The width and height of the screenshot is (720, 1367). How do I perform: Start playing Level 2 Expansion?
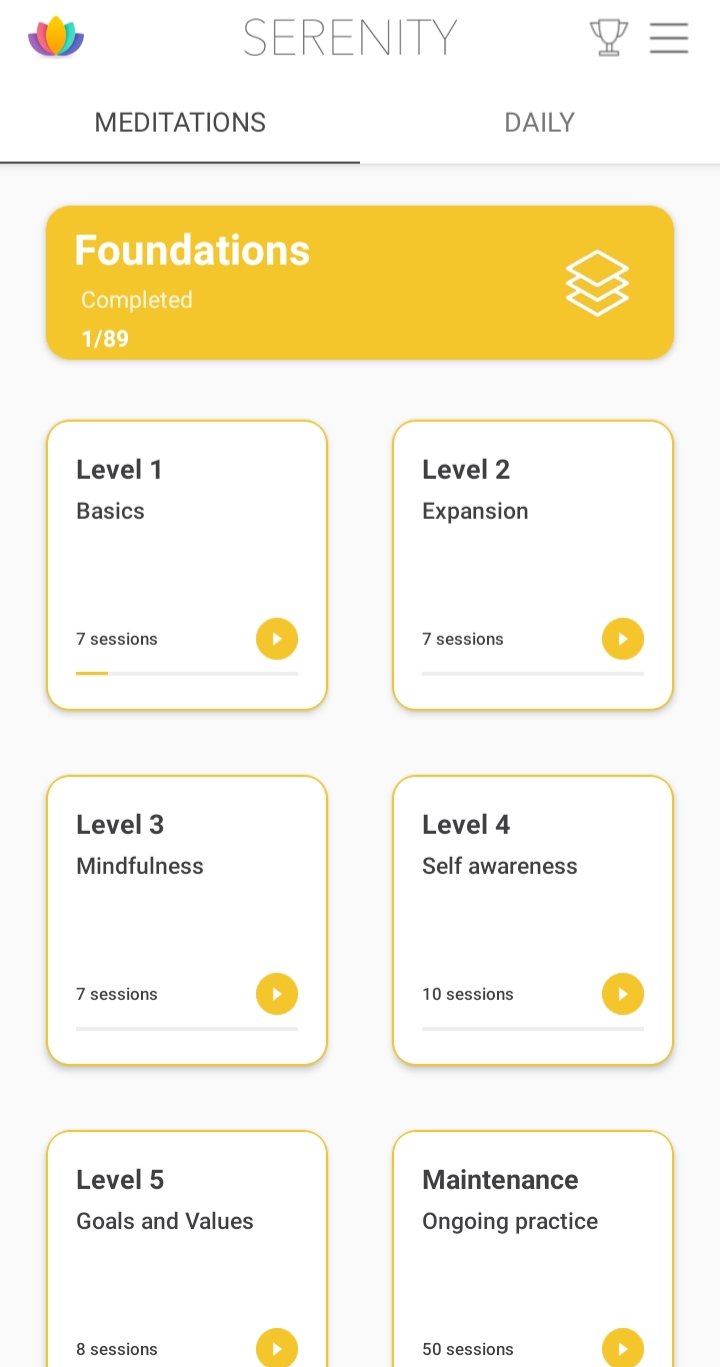point(623,639)
